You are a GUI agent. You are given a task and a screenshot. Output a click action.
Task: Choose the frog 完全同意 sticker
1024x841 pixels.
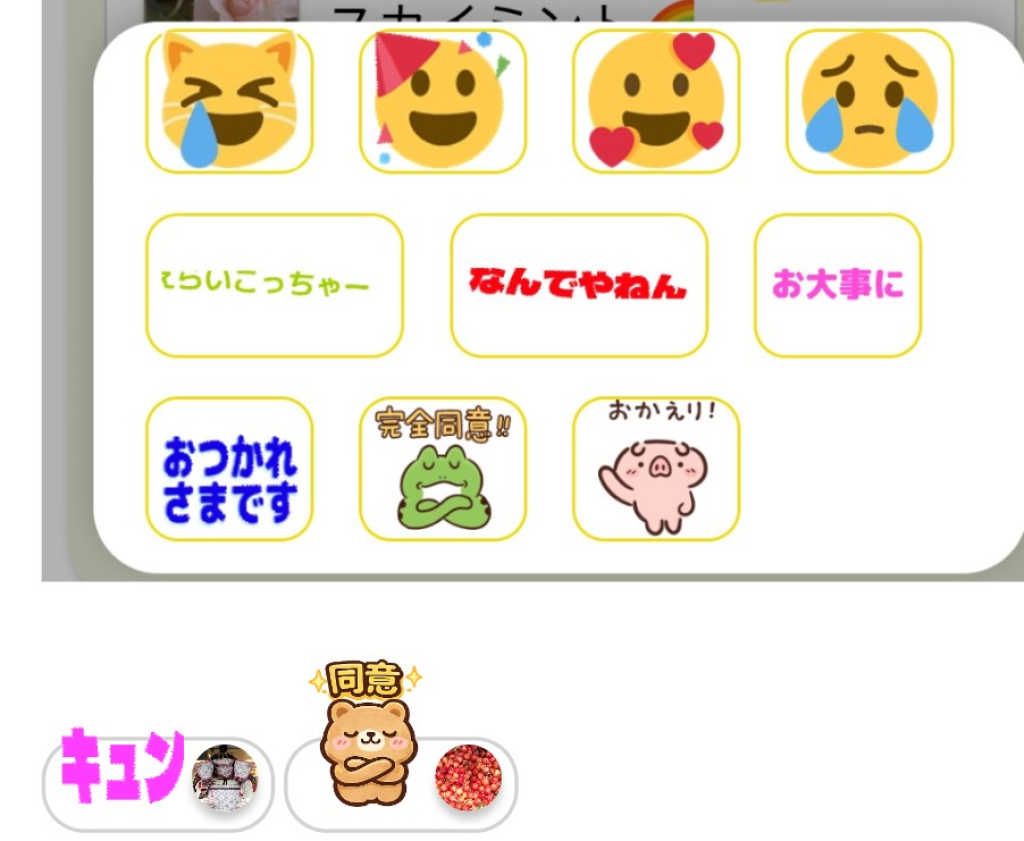(442, 469)
